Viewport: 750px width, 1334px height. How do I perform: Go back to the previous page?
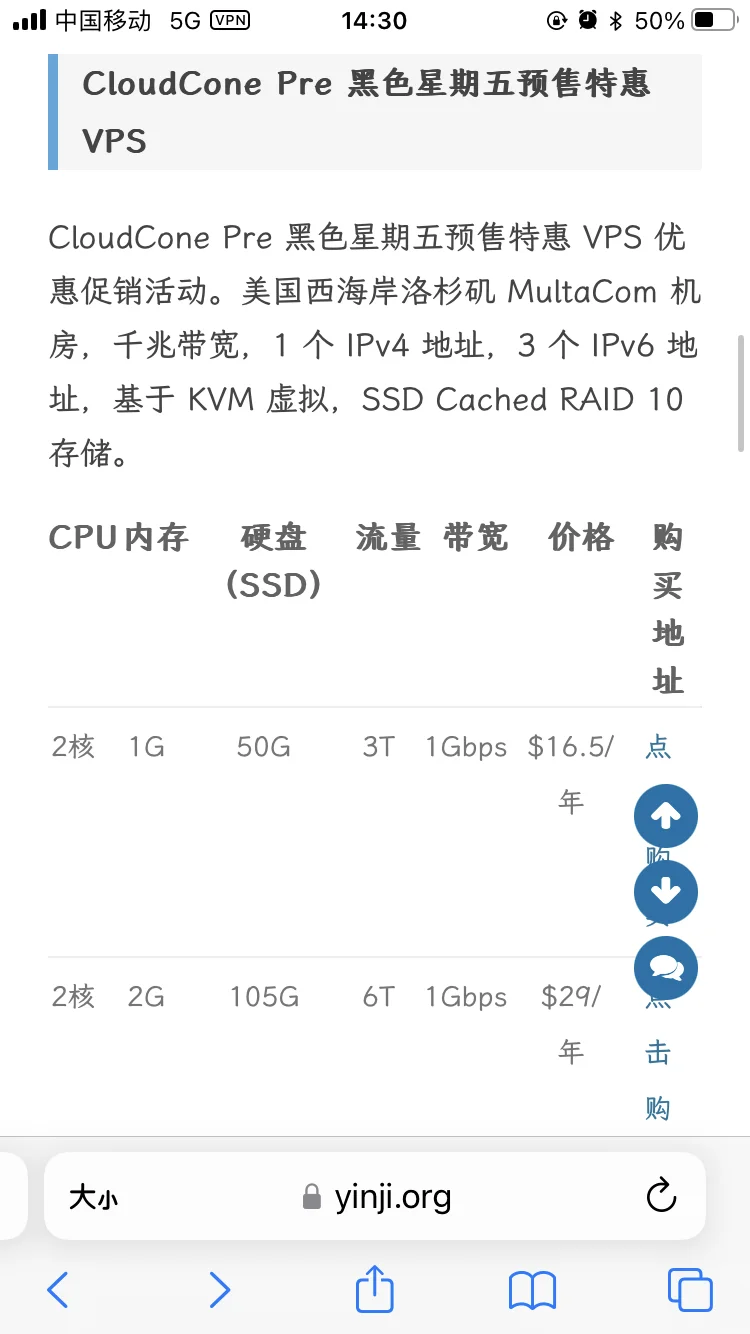click(x=58, y=1290)
